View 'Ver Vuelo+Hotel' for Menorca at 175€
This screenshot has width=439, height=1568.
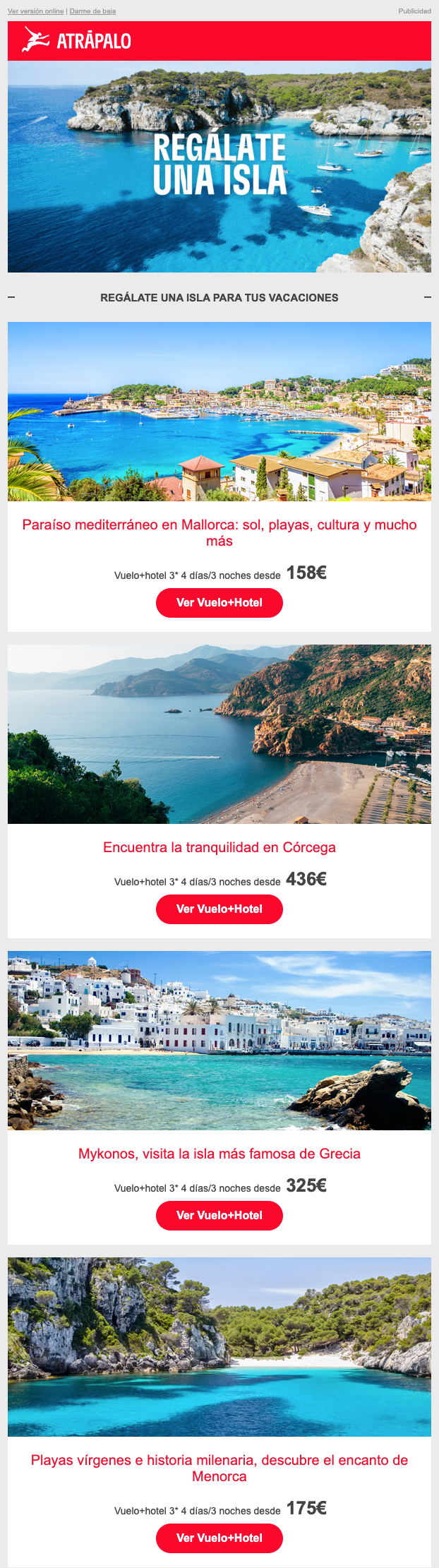(220, 1538)
